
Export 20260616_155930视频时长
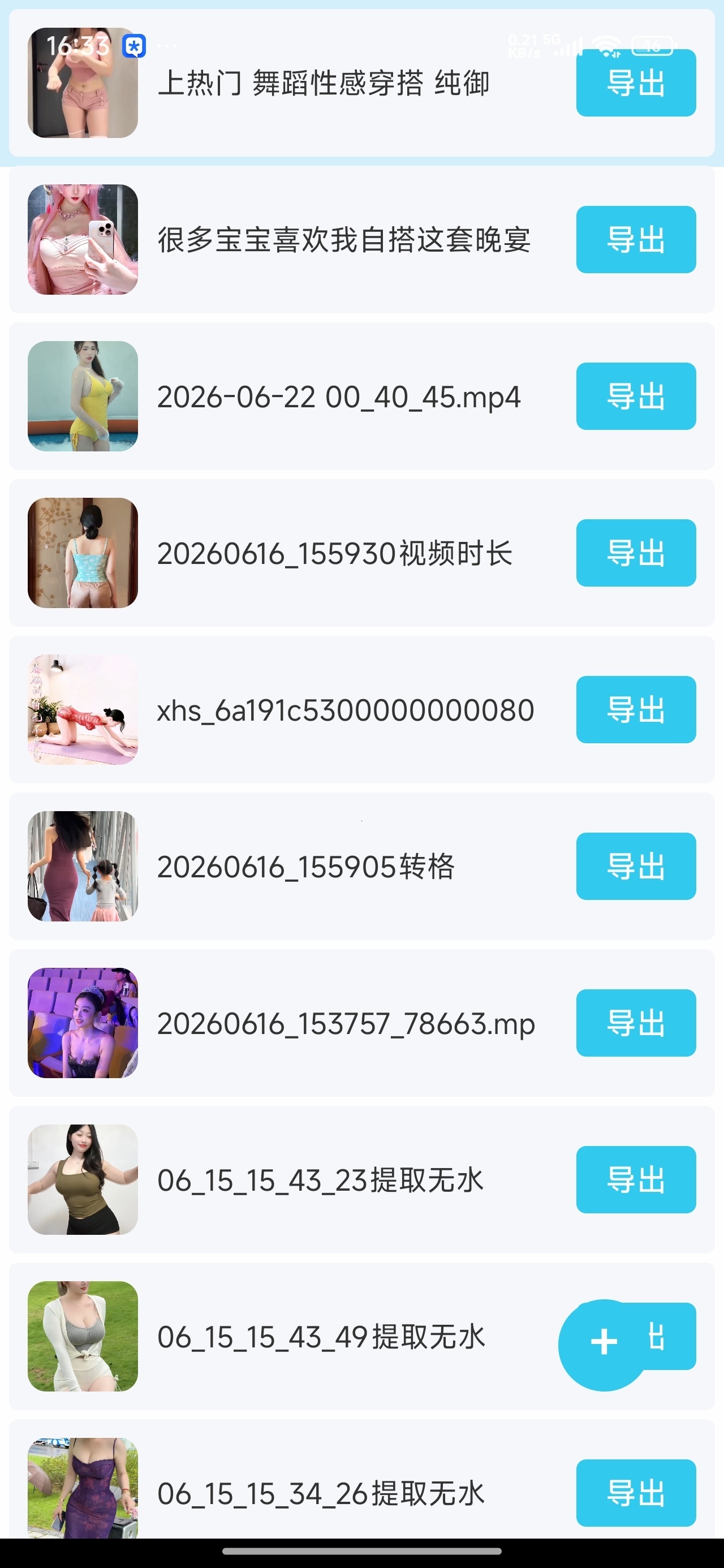636,553
